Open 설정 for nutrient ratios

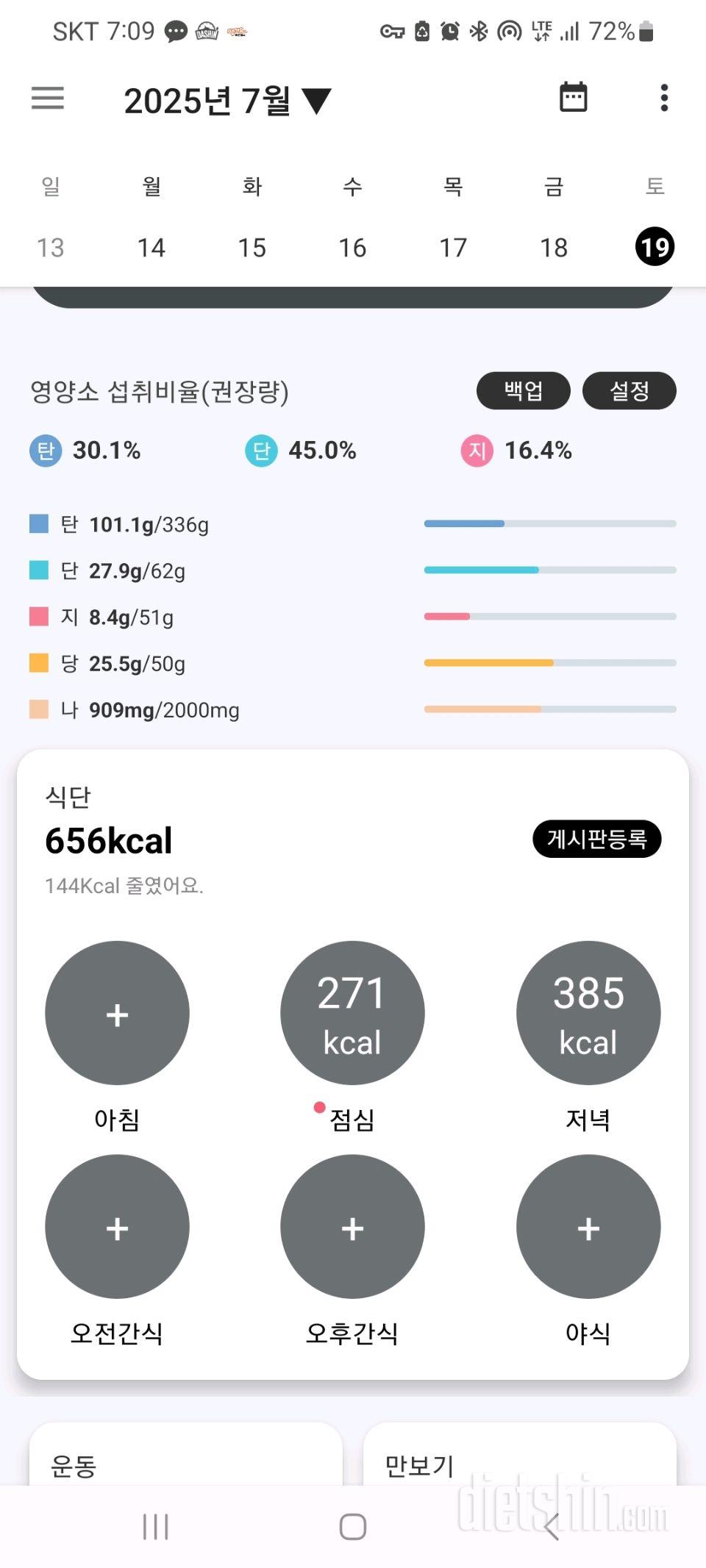coord(629,390)
